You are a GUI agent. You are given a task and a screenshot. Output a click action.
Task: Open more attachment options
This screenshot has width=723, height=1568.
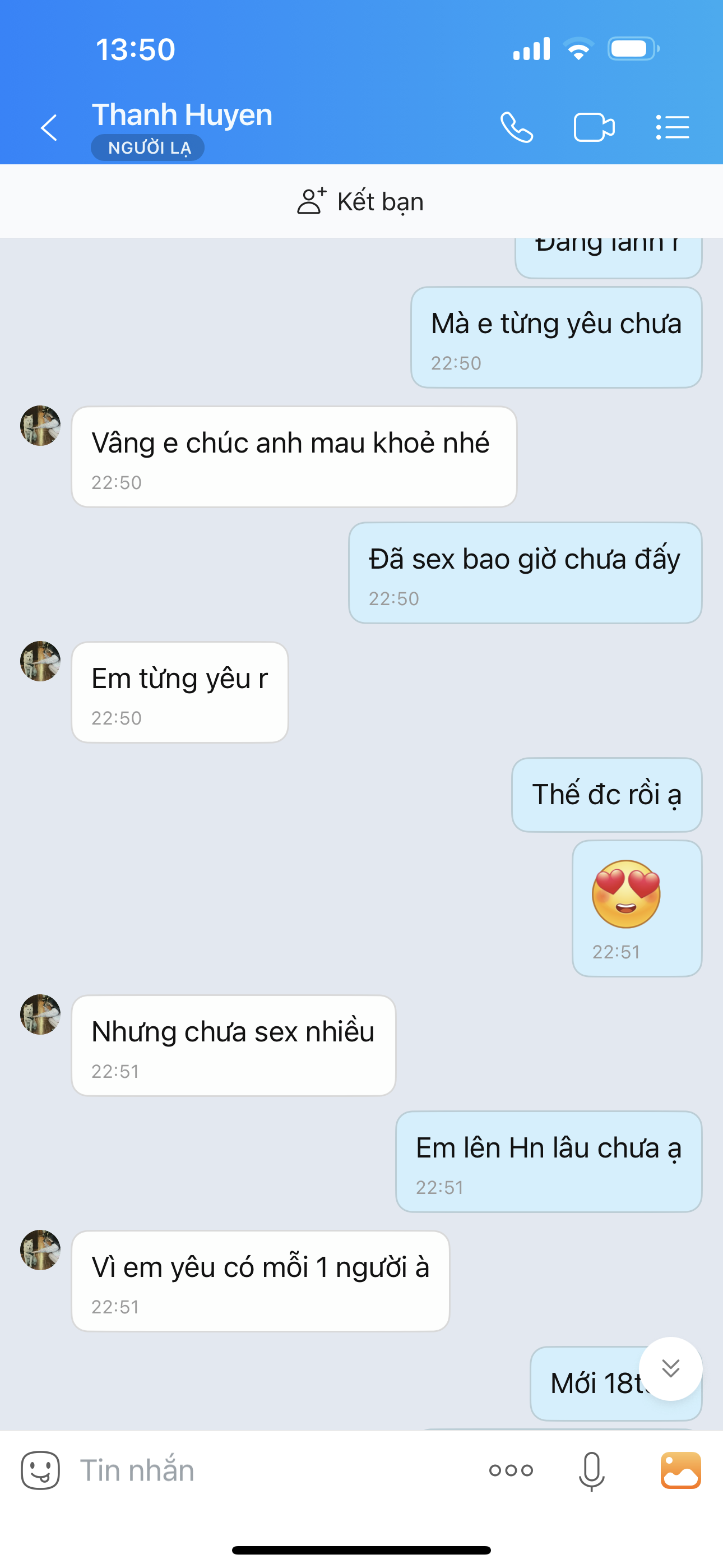[511, 1470]
